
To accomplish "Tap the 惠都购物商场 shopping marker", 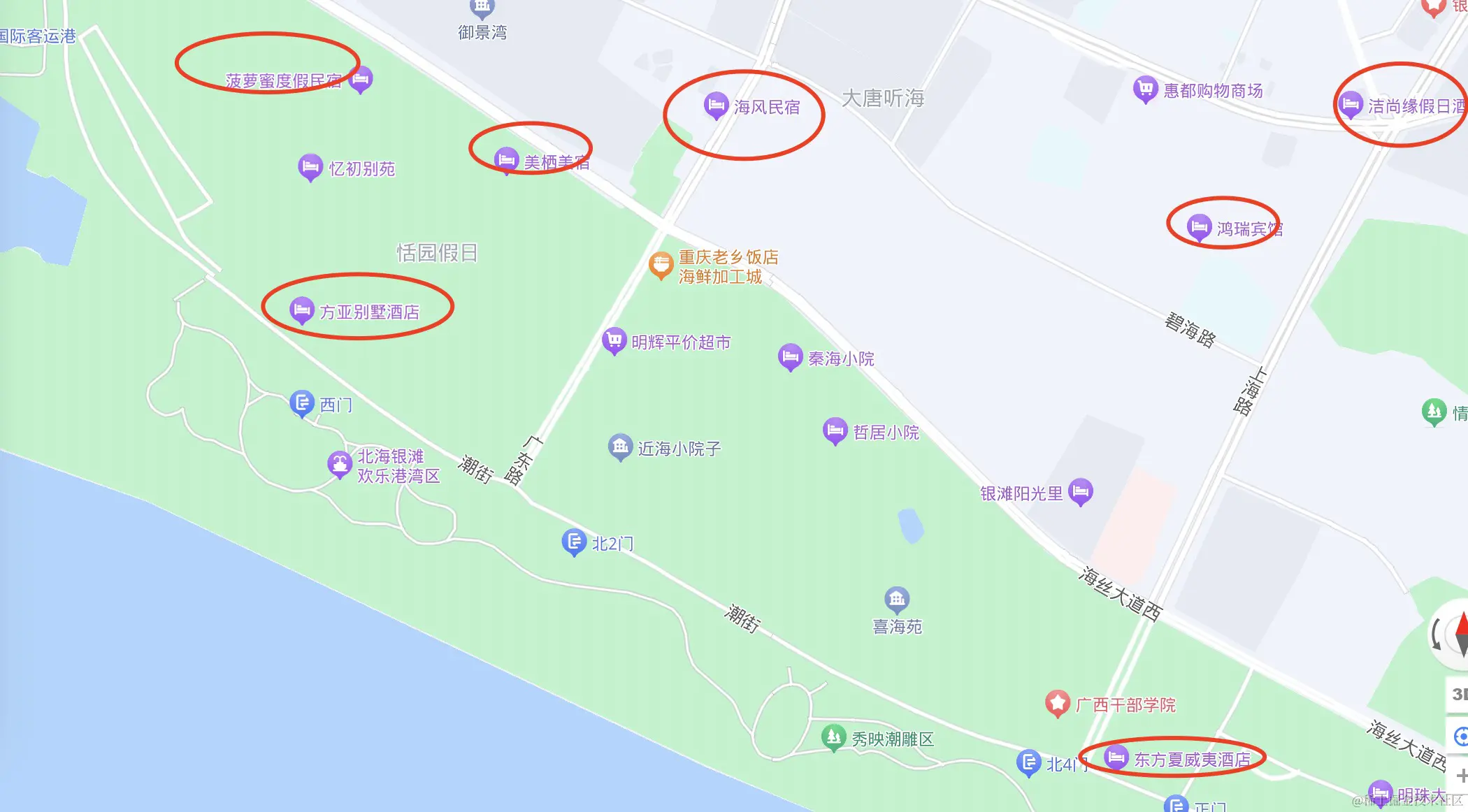I will point(1145,89).
